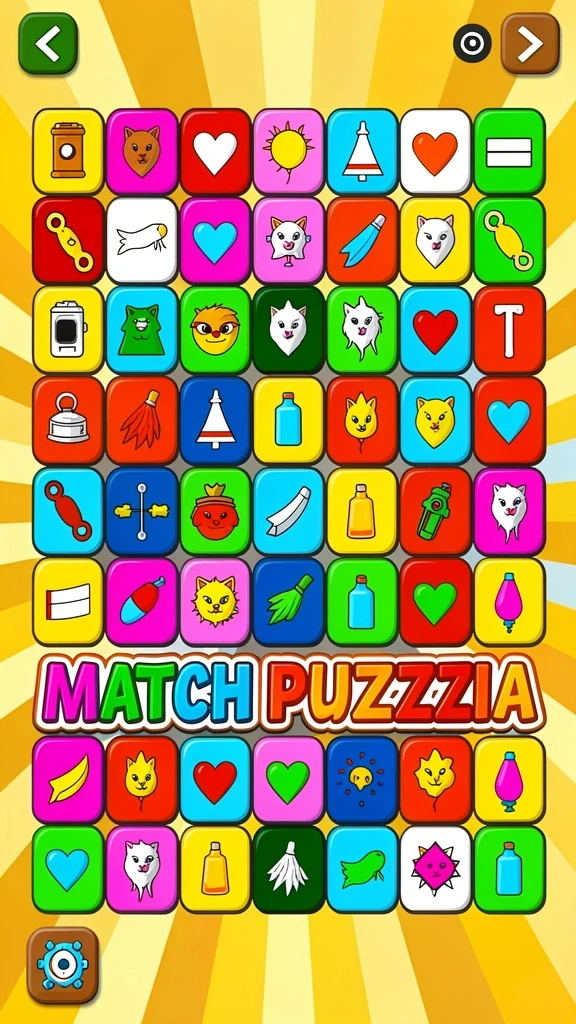The height and width of the screenshot is (1024, 576).
Task: Tap the green back arrow button
Action: 48,43
